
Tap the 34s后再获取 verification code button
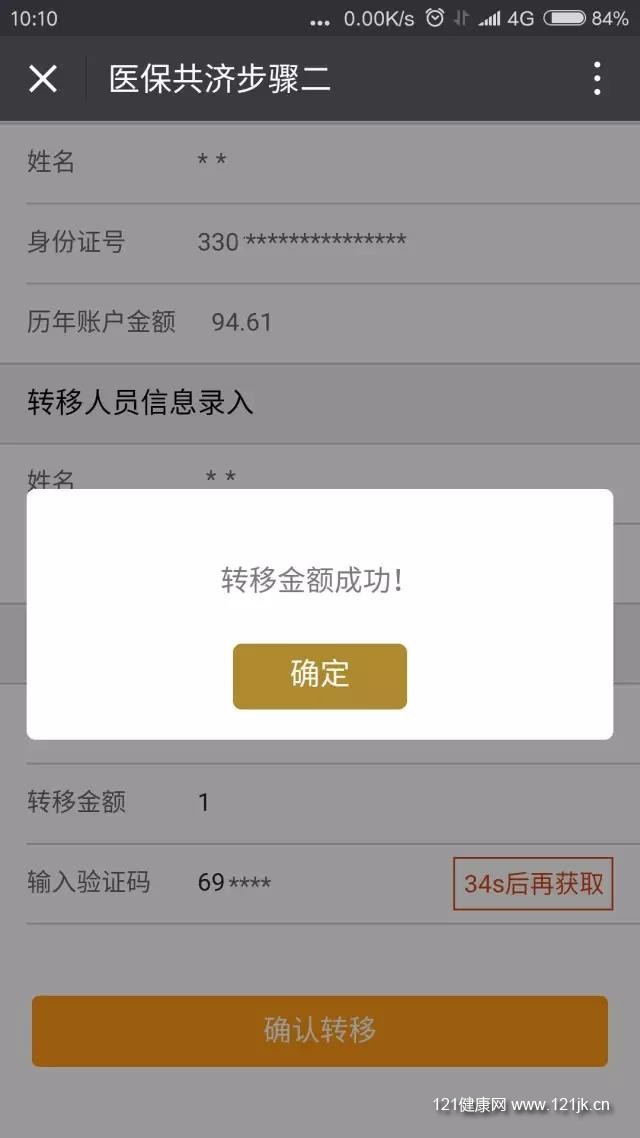(533, 883)
